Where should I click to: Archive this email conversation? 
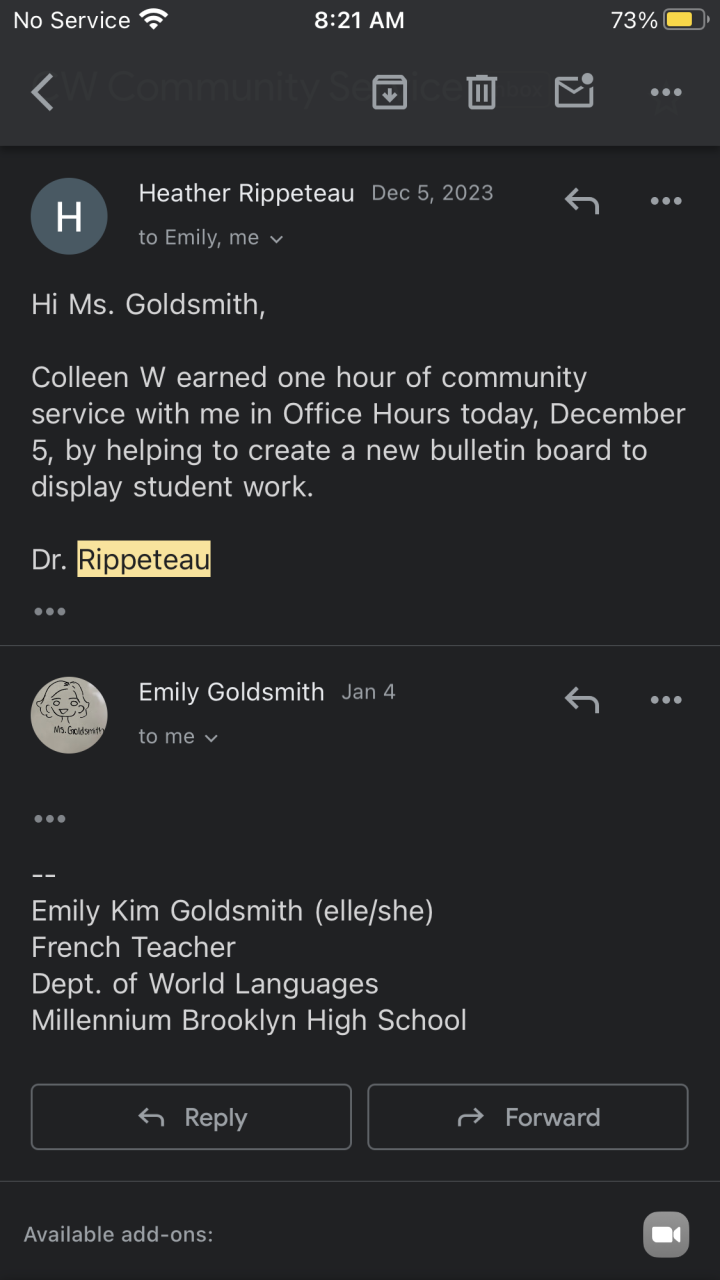[x=389, y=92]
